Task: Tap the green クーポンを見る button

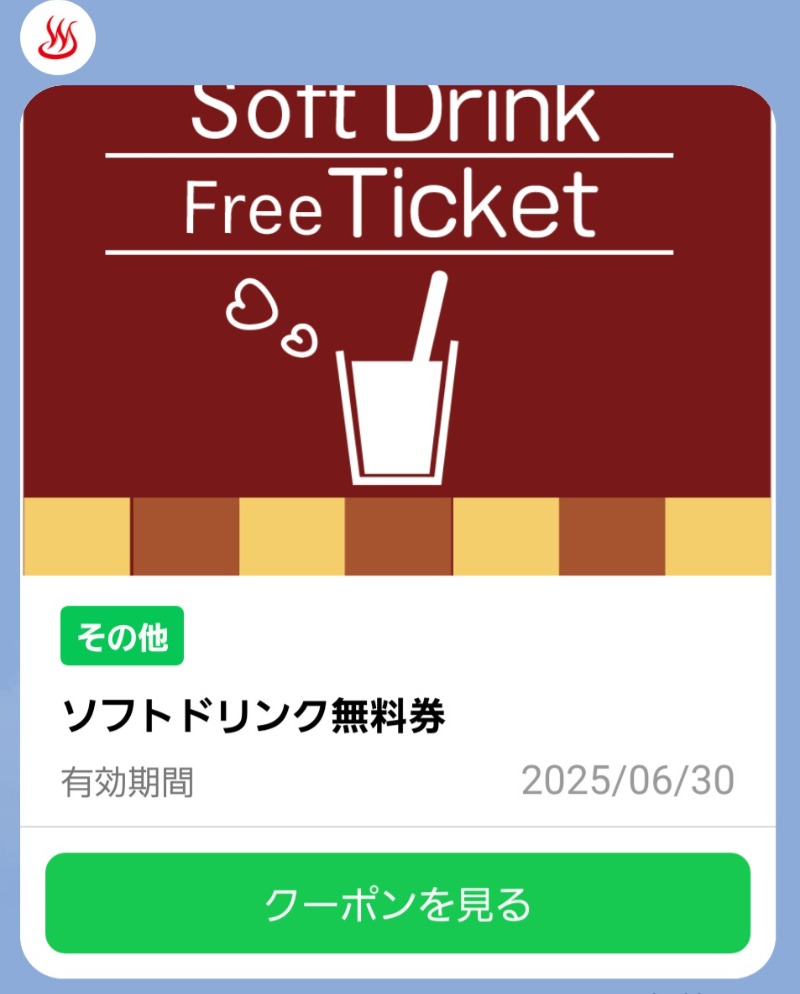Action: click(397, 903)
